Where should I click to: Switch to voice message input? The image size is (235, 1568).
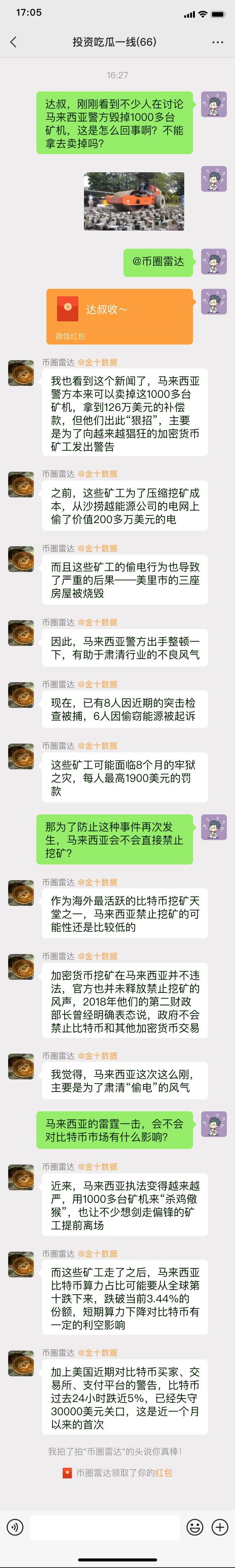[x=15, y=1527]
